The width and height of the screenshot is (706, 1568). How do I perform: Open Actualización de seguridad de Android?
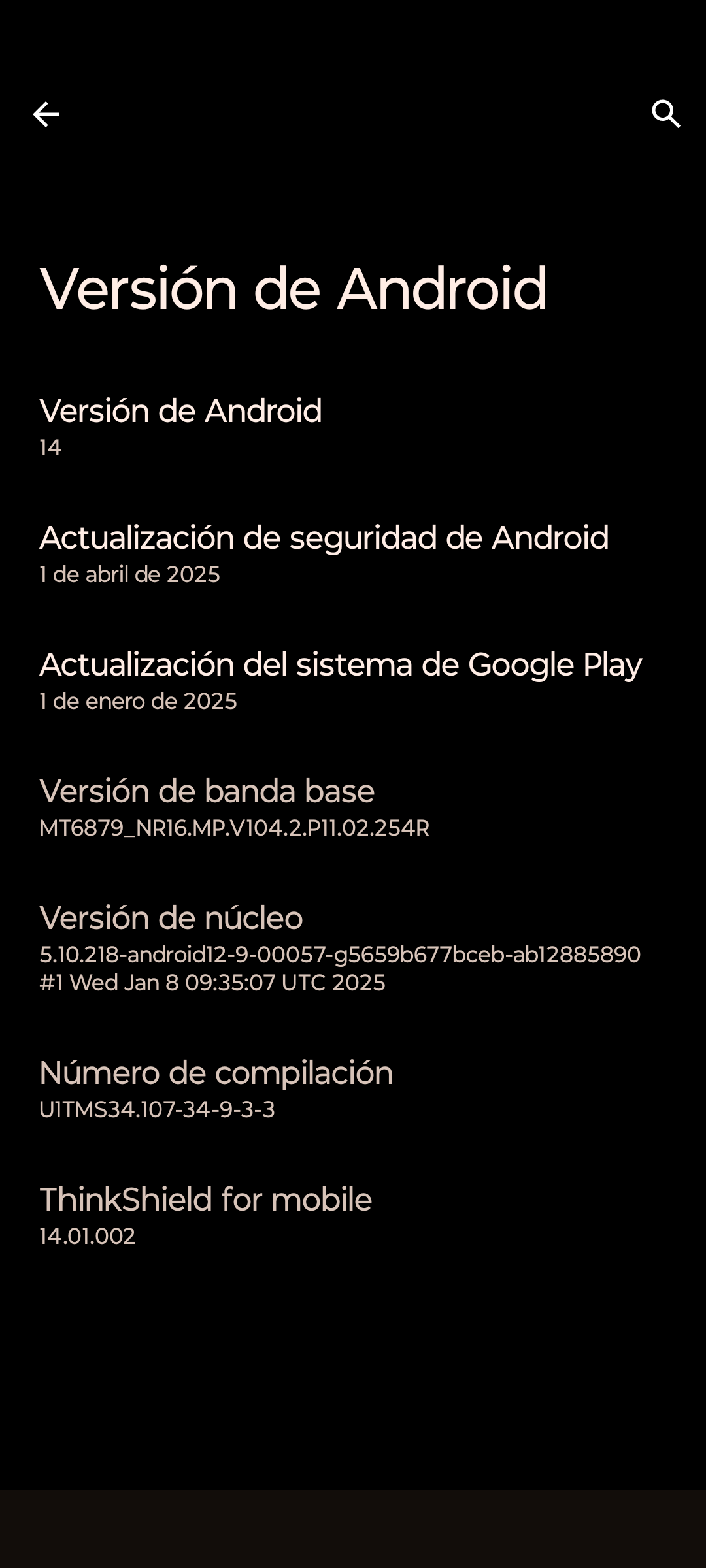(324, 553)
